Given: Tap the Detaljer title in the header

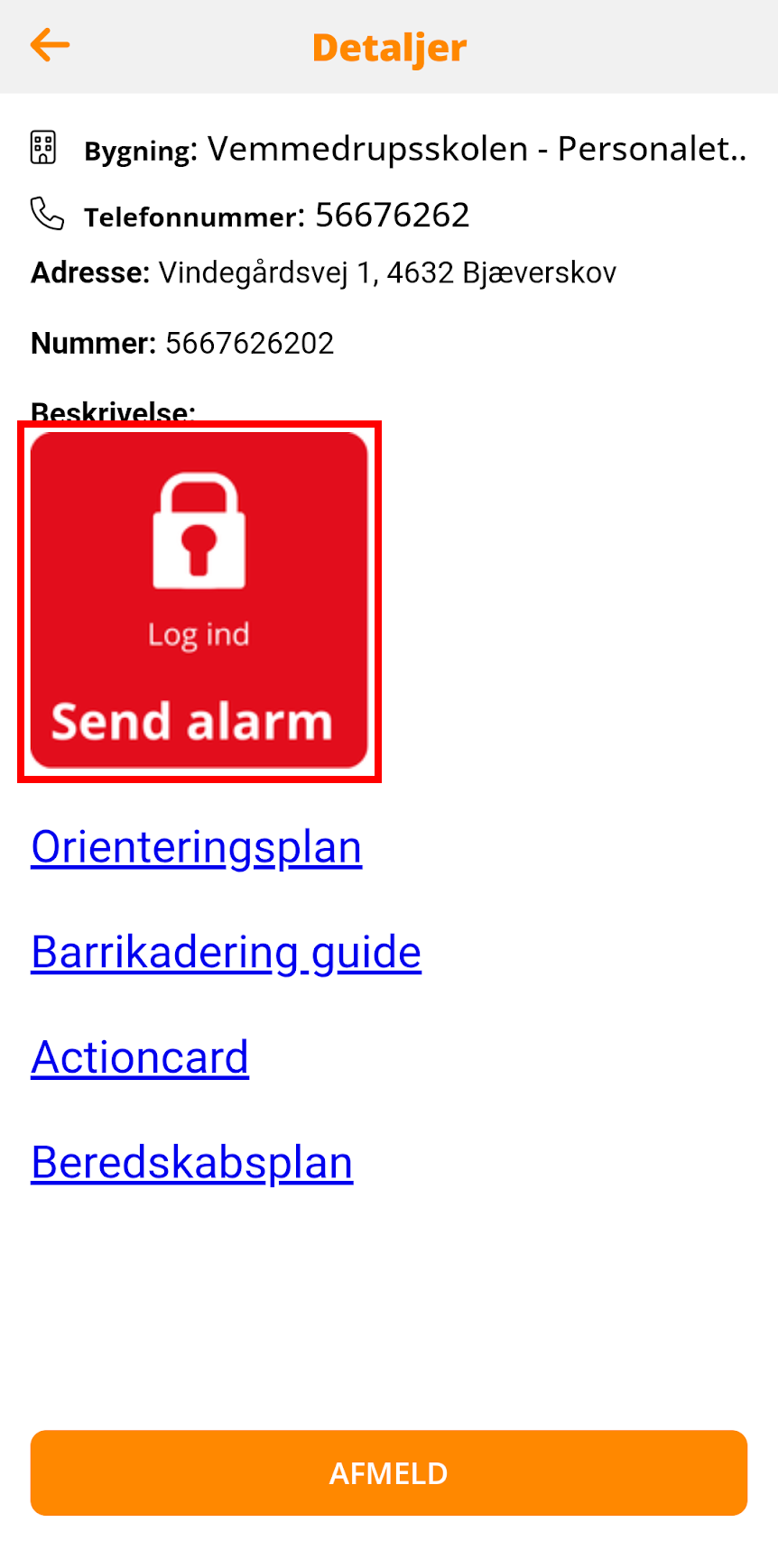Looking at the screenshot, I should 389,47.
